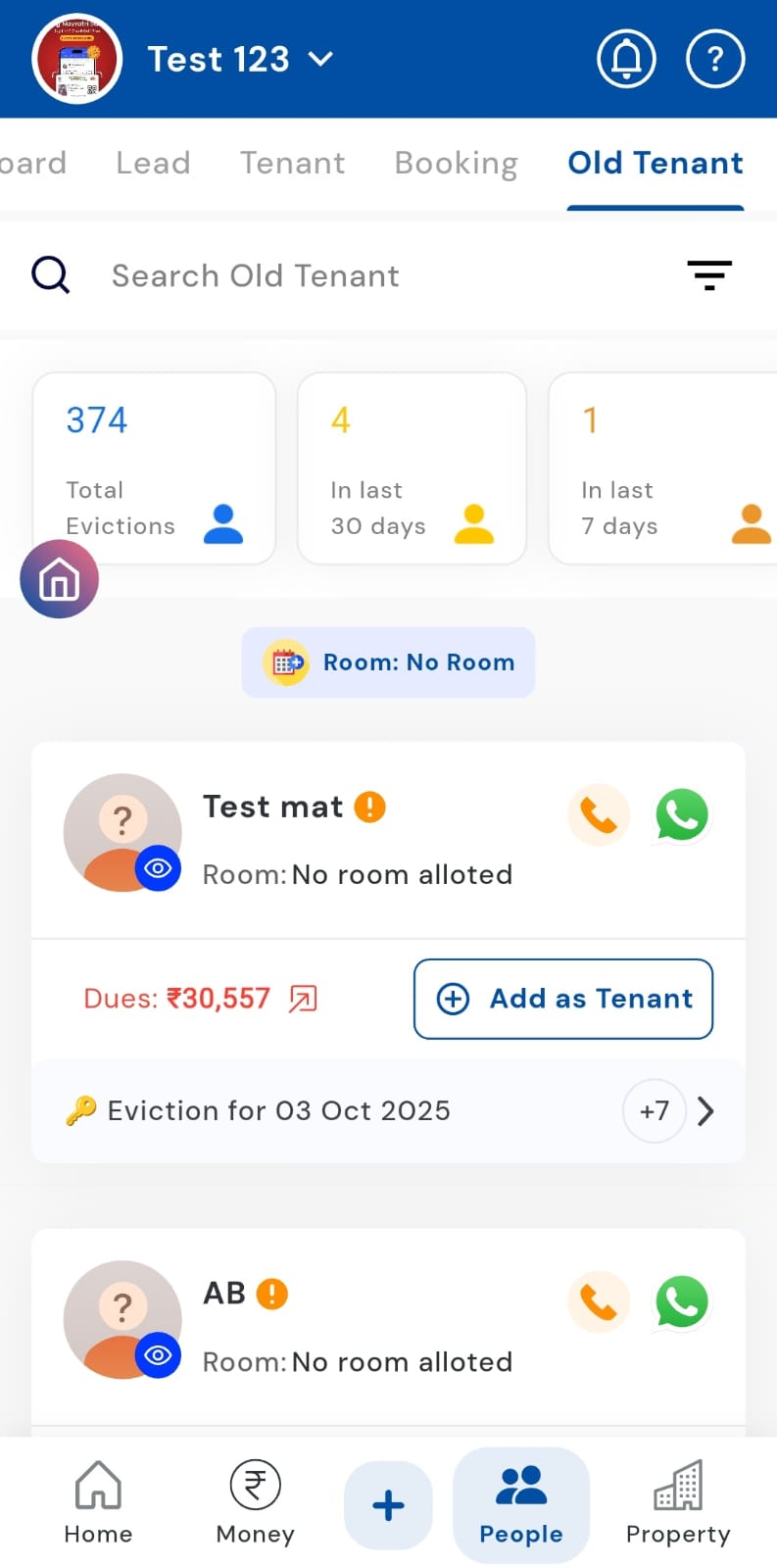This screenshot has height=1568, width=777.
Task: Select the Total Evictions card
Action: coord(154,468)
